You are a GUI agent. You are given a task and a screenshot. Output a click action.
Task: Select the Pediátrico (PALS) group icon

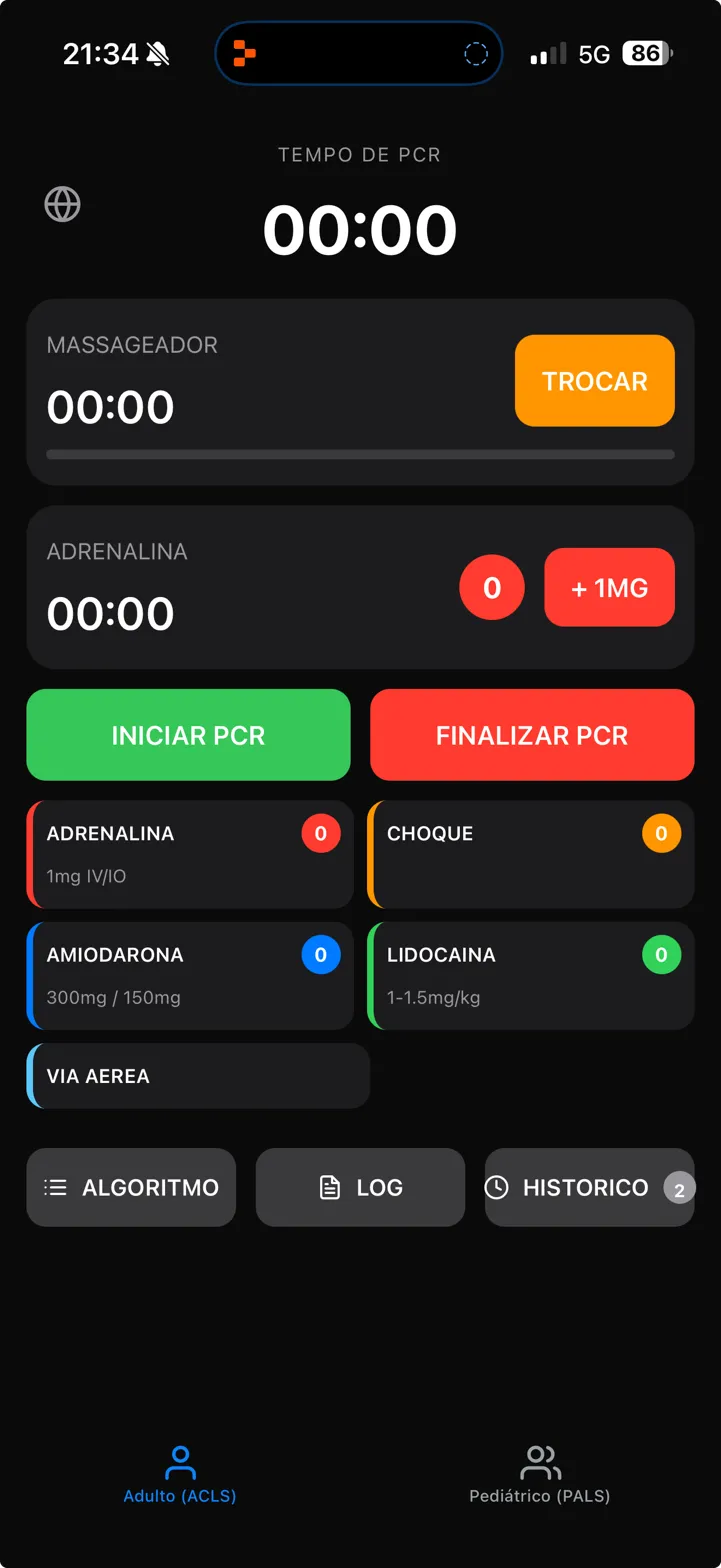coord(539,1459)
